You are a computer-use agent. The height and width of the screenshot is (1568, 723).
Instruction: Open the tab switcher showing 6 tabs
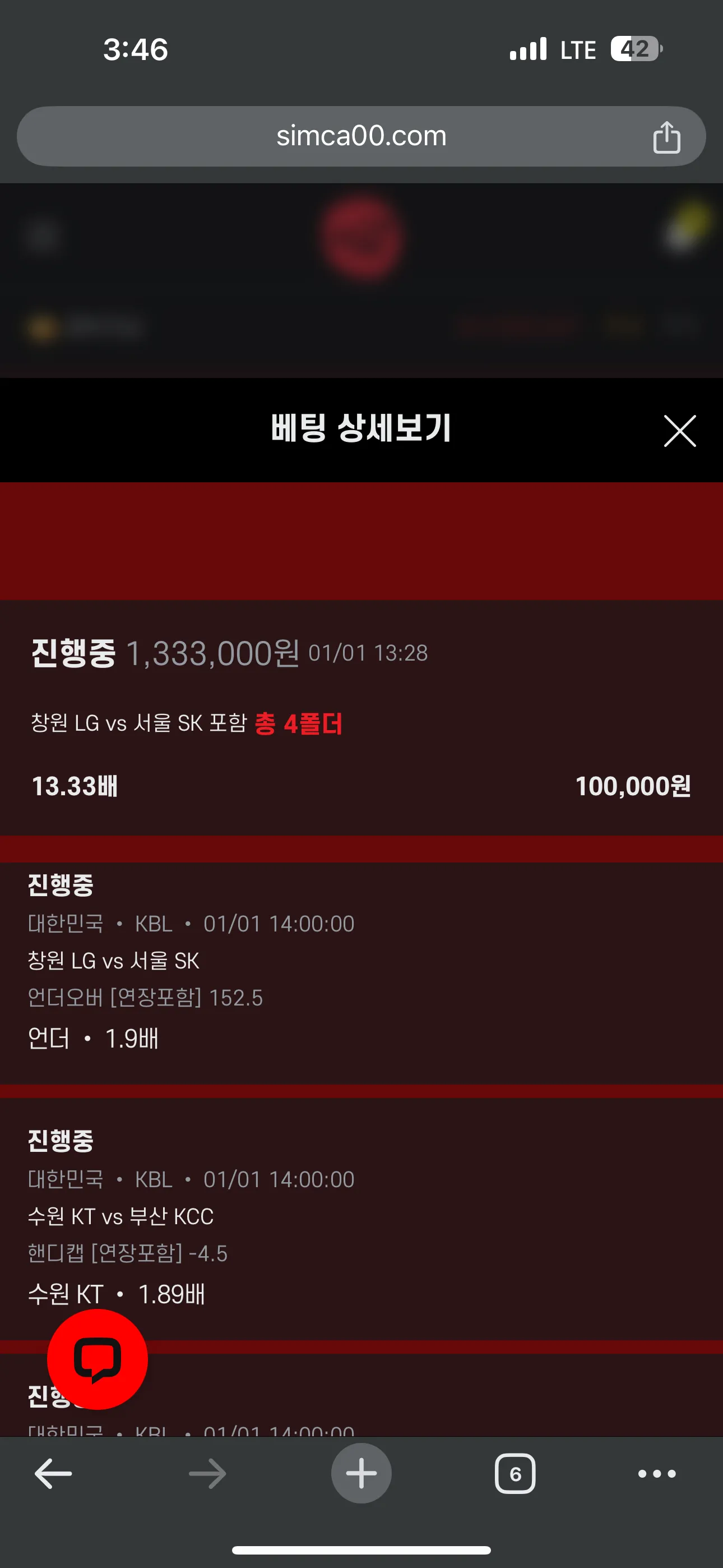pos(515,1473)
